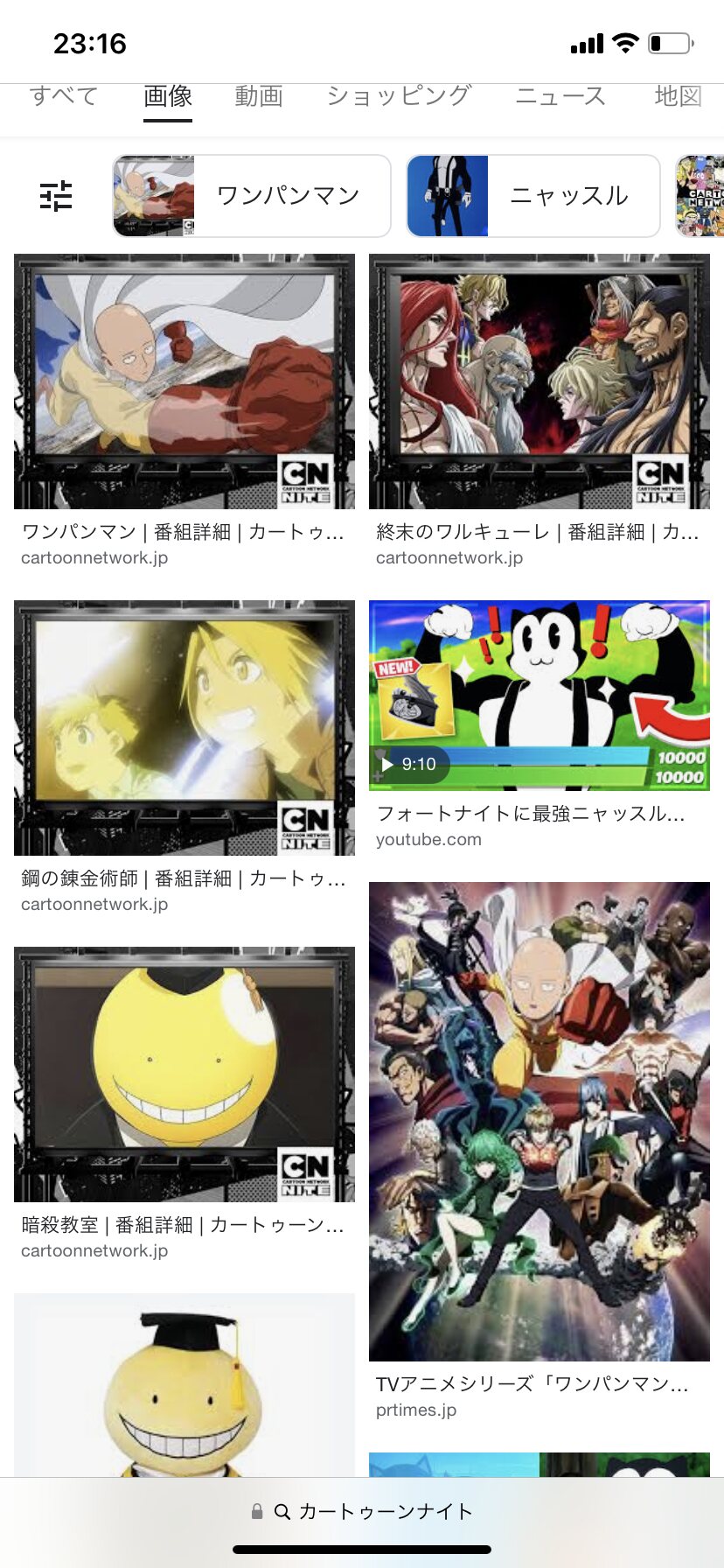Select the ニャッスル suggestion chip
724x1568 pixels.
tap(533, 196)
